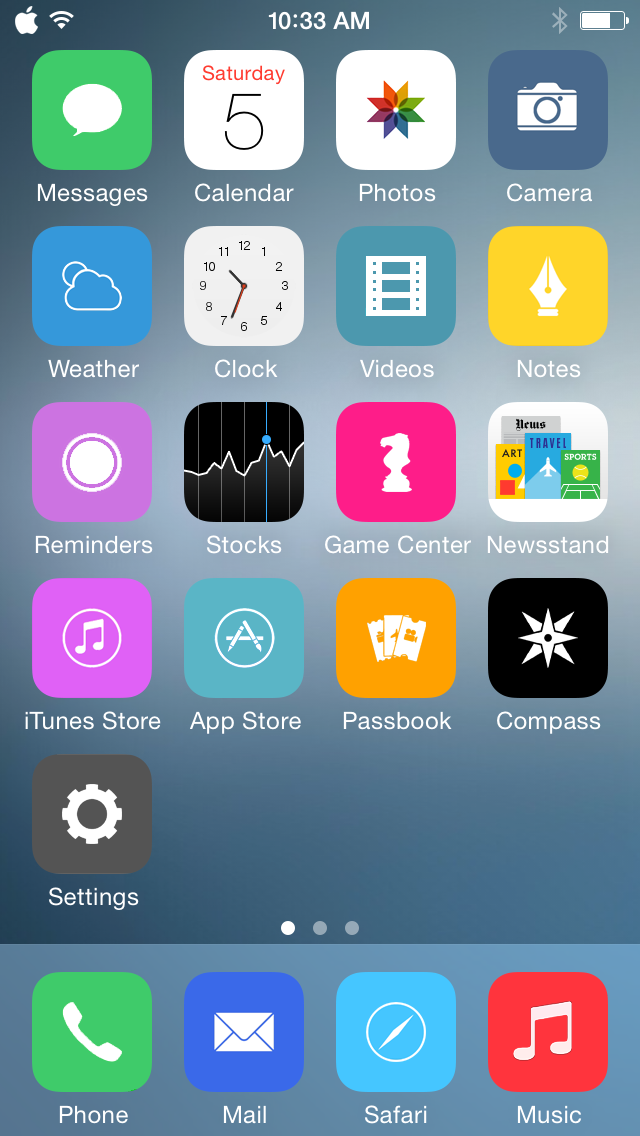Launch the Calendar app
Image resolution: width=640 pixels, height=1136 pixels.
244,110
